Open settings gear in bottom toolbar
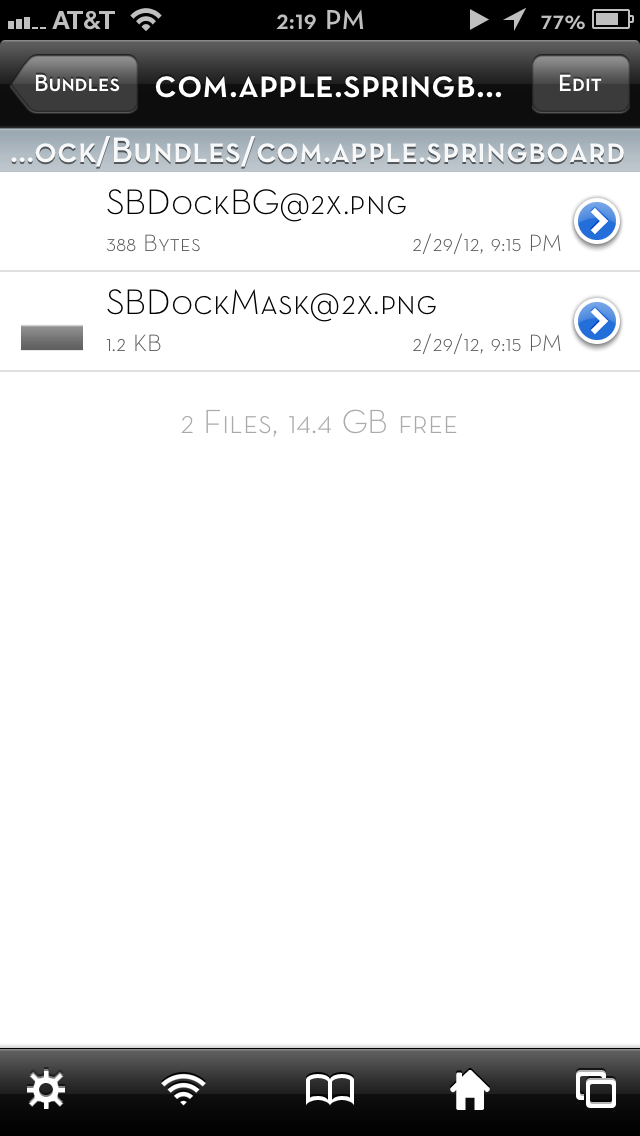 click(x=46, y=1090)
